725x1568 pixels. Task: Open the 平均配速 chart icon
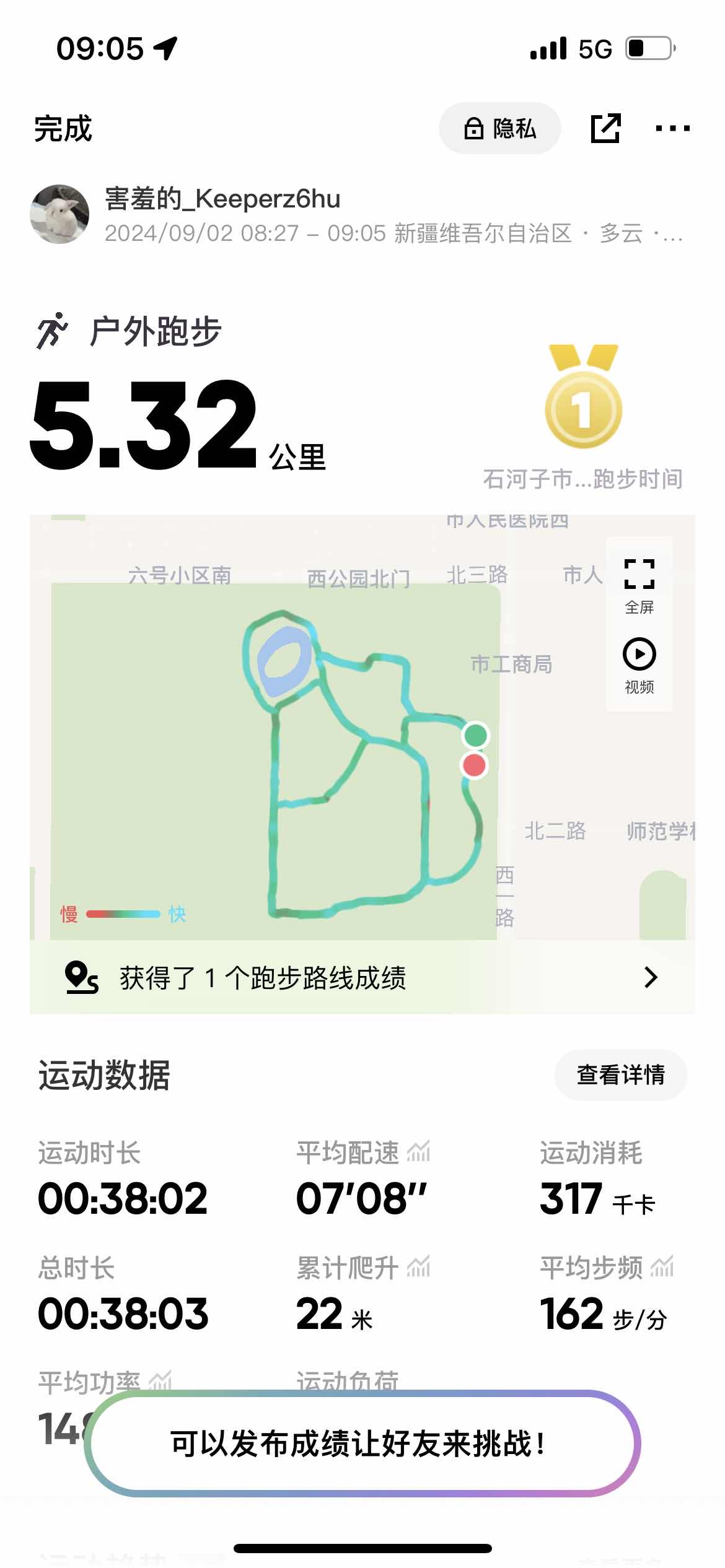418,1152
